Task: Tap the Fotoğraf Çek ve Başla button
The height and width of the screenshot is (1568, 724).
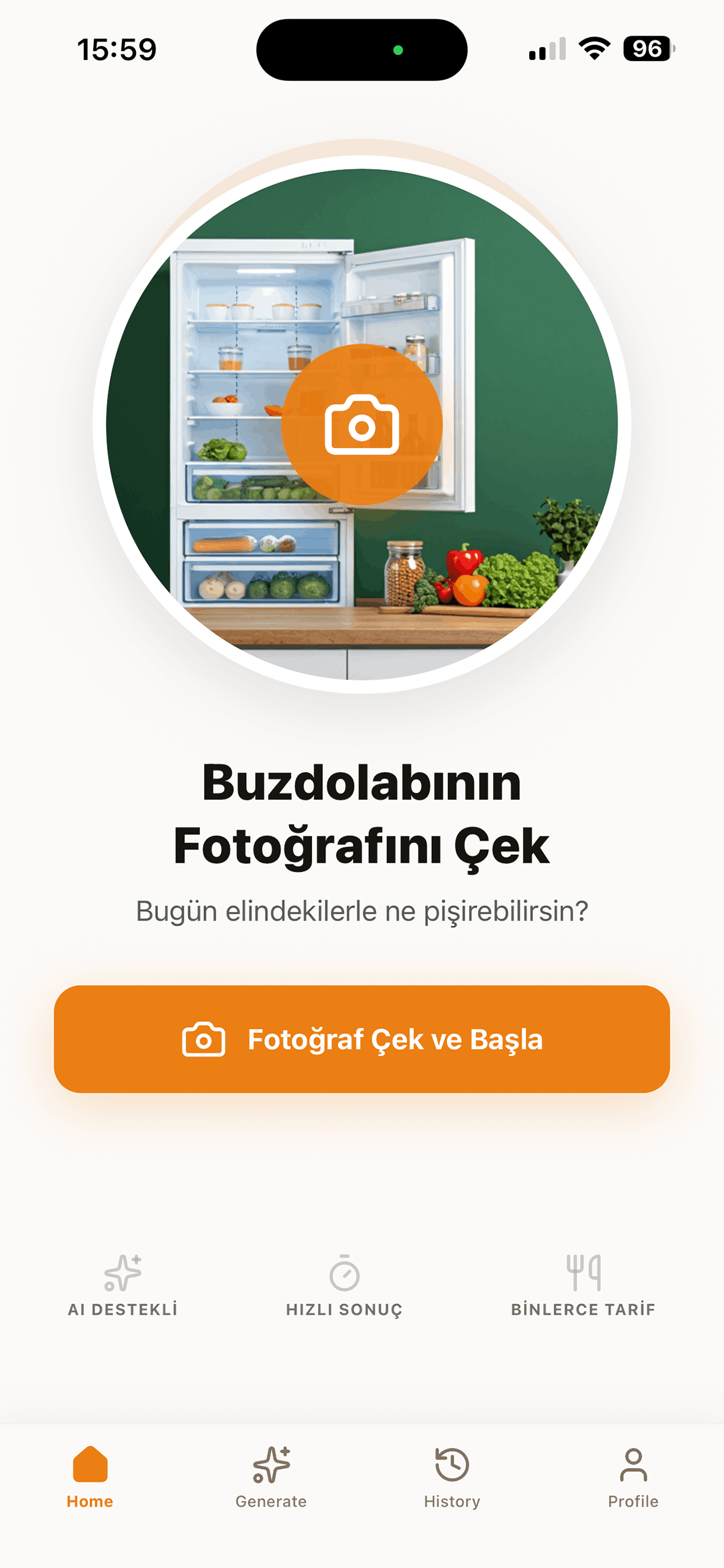Action: click(x=362, y=1039)
